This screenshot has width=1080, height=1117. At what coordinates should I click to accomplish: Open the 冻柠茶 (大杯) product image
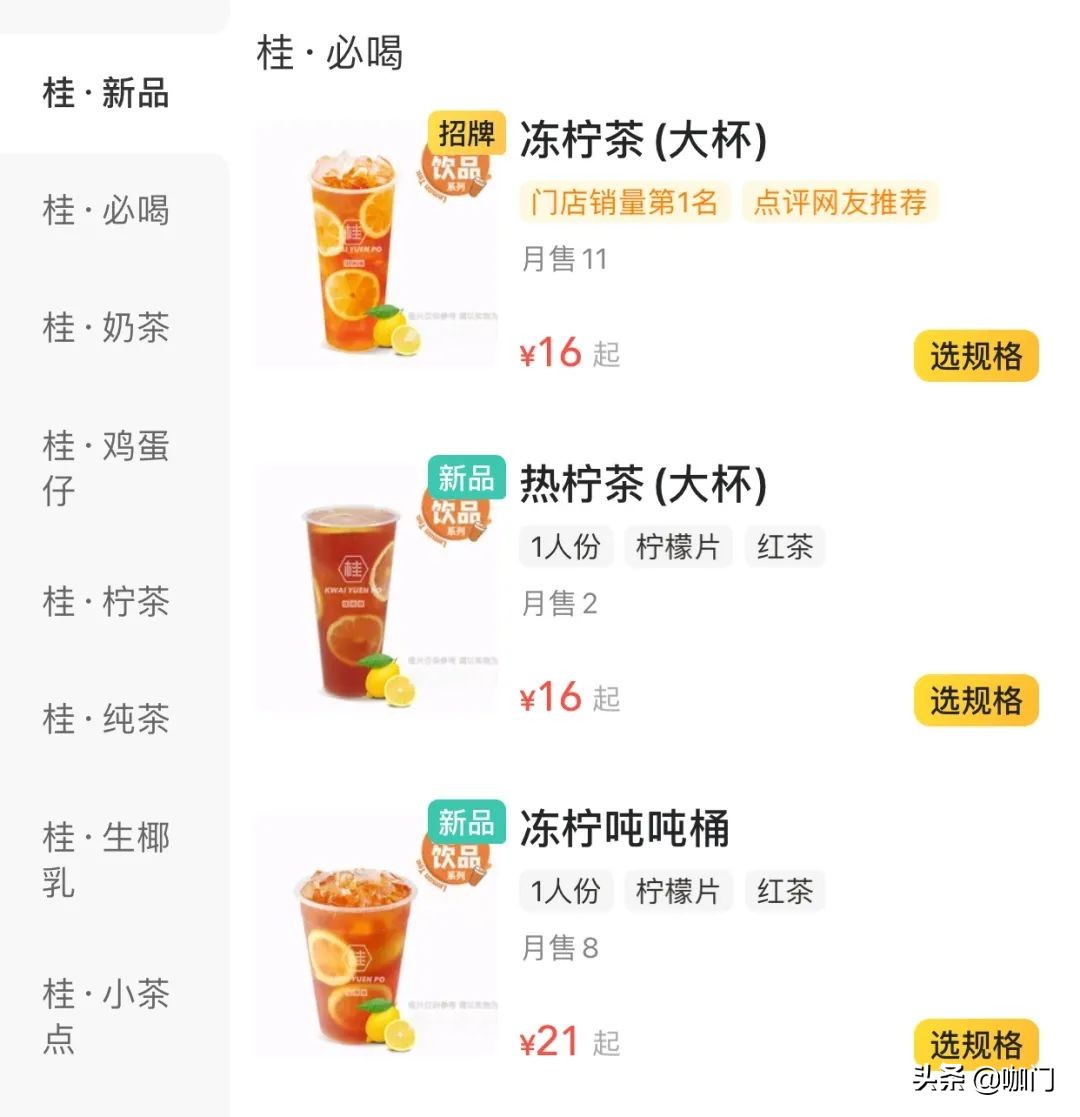[374, 245]
